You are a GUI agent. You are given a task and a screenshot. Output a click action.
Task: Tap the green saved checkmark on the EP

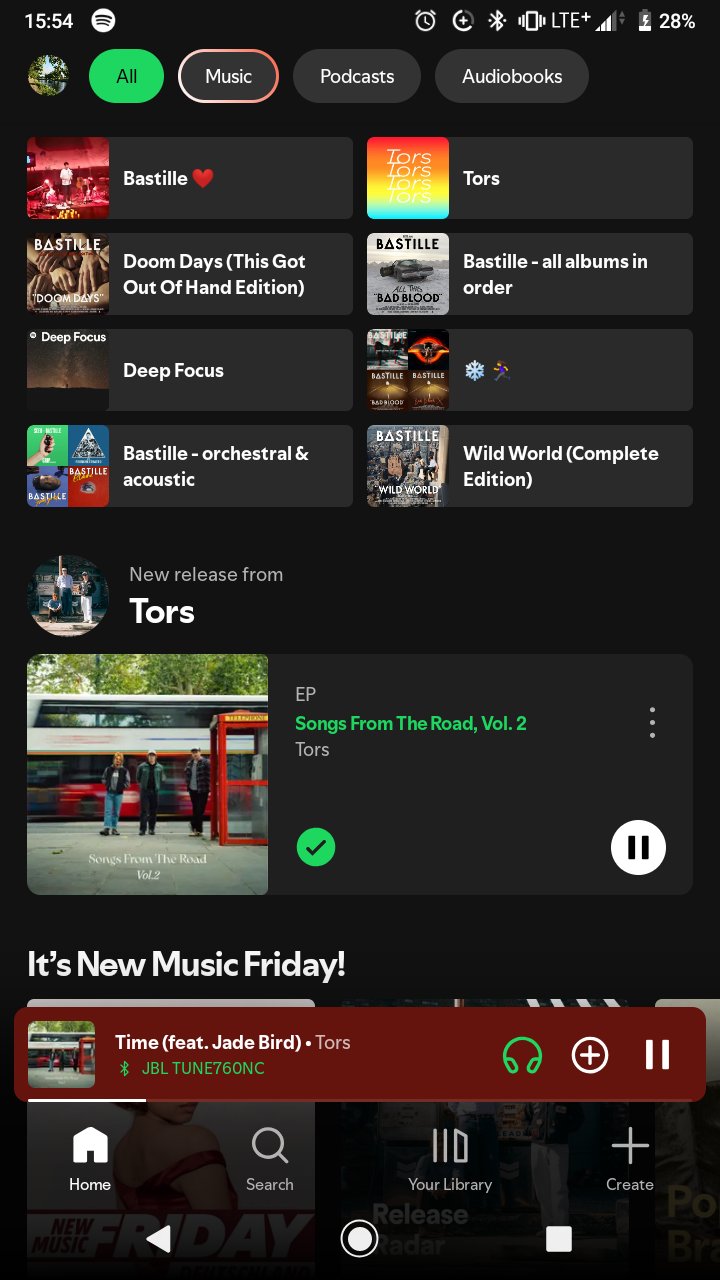(x=316, y=848)
